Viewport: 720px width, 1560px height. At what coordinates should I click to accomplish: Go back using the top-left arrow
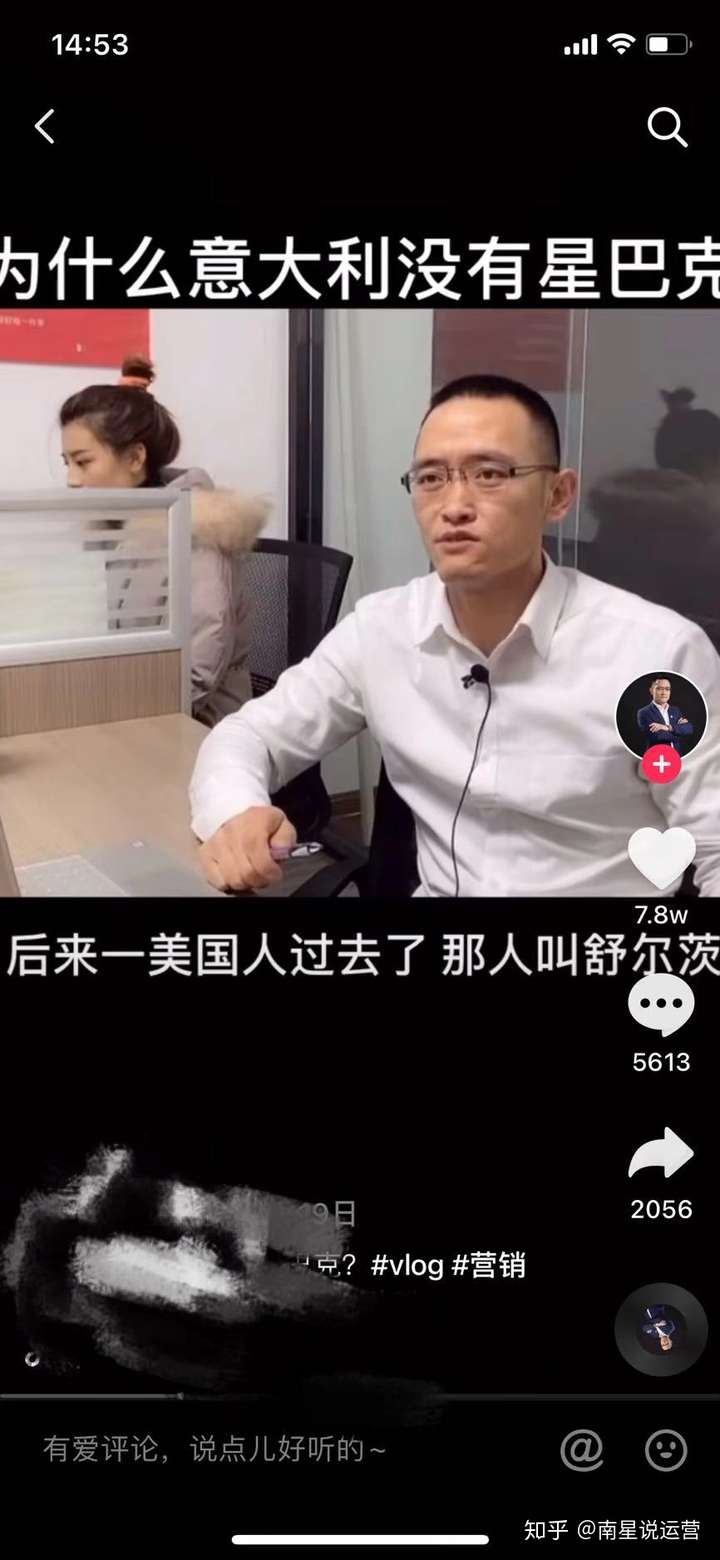tap(45, 127)
